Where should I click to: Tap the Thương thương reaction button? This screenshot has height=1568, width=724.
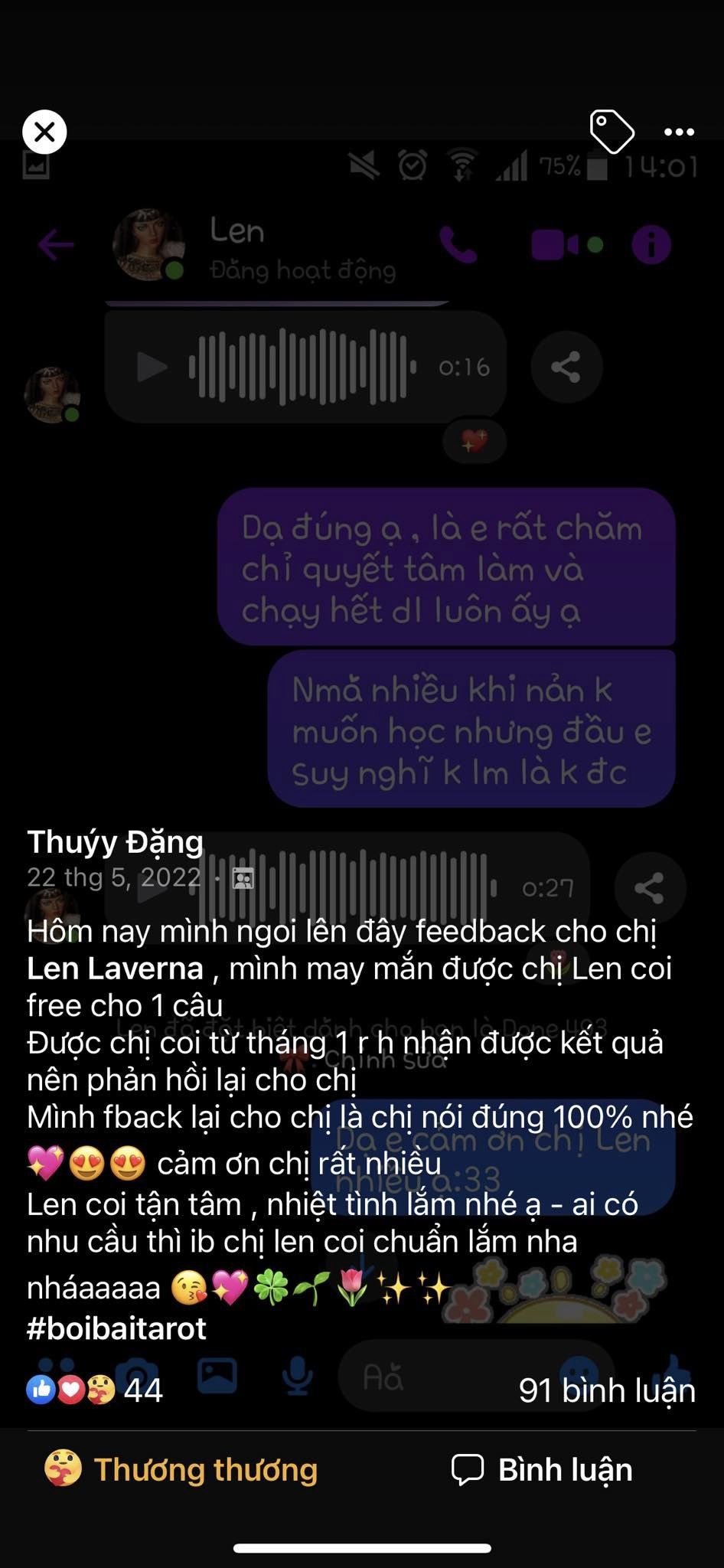click(181, 1469)
